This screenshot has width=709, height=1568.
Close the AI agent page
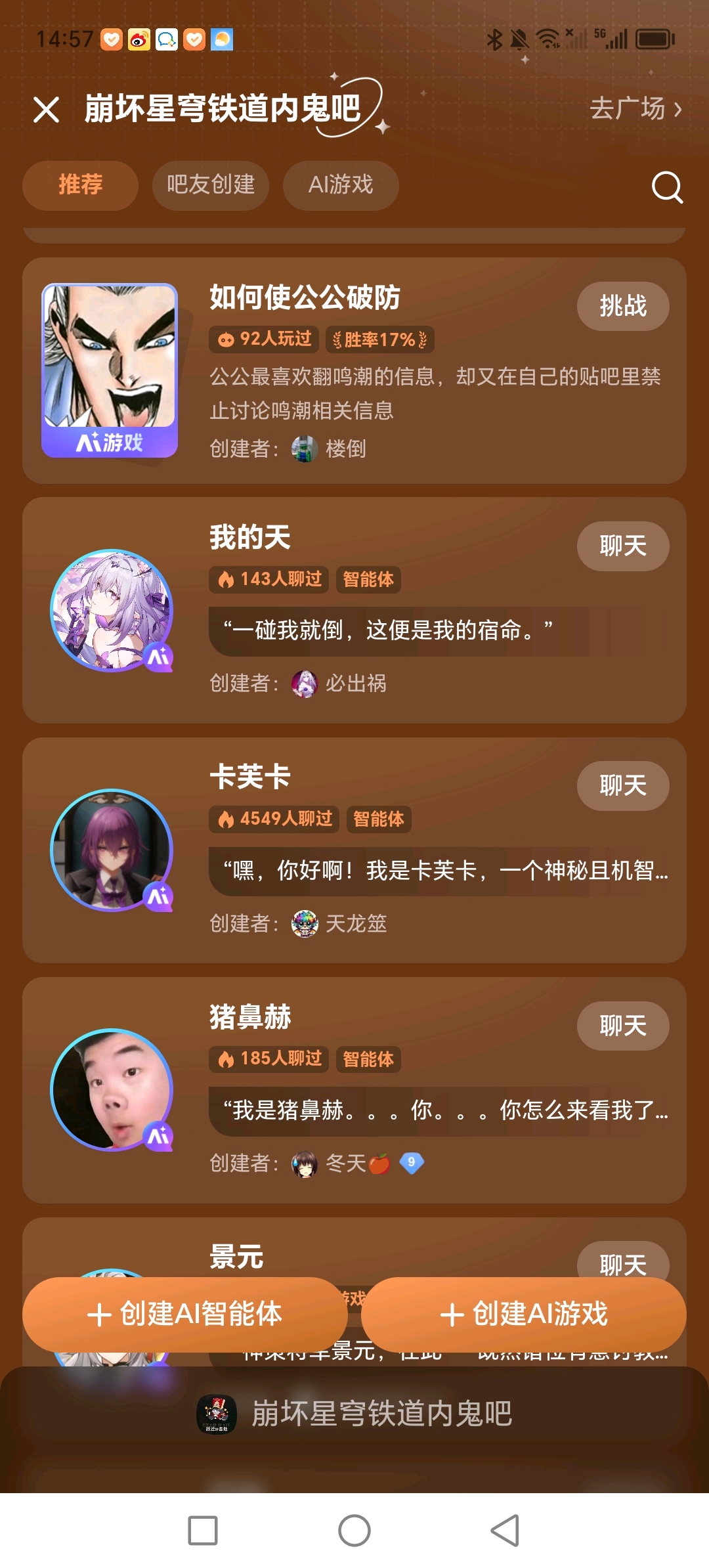(x=46, y=110)
